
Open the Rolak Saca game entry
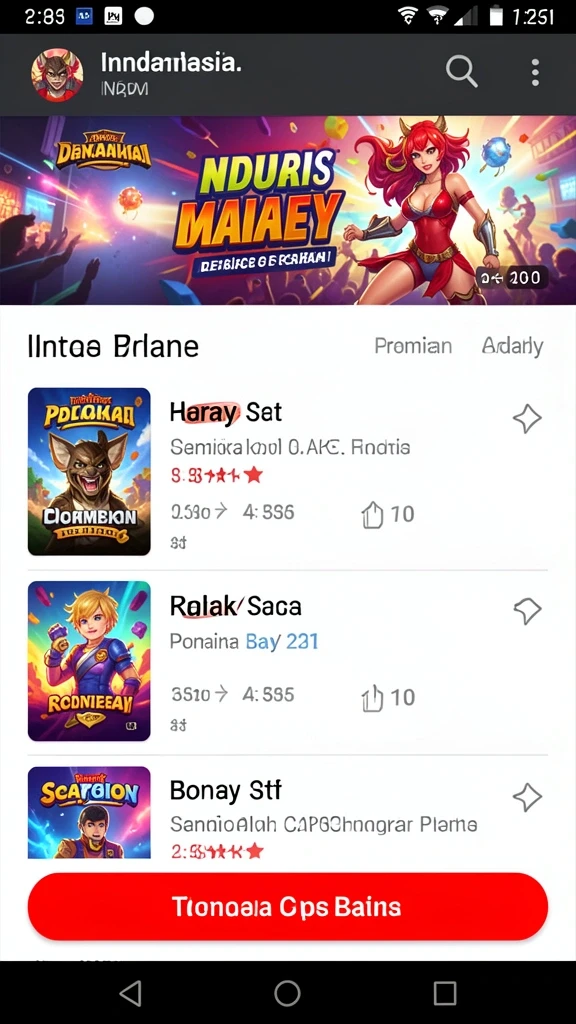click(x=288, y=661)
